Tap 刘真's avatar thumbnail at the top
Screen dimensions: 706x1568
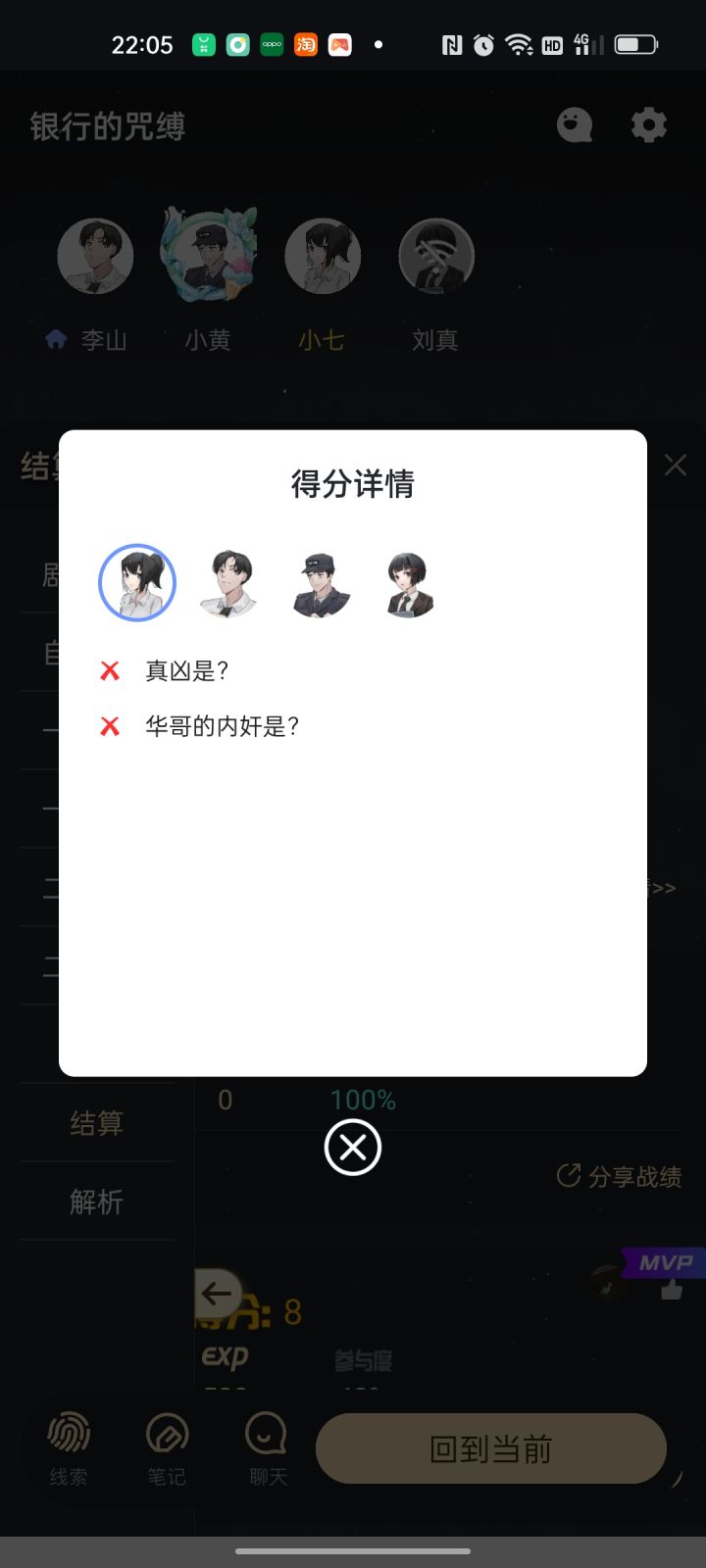pyautogui.click(x=435, y=255)
